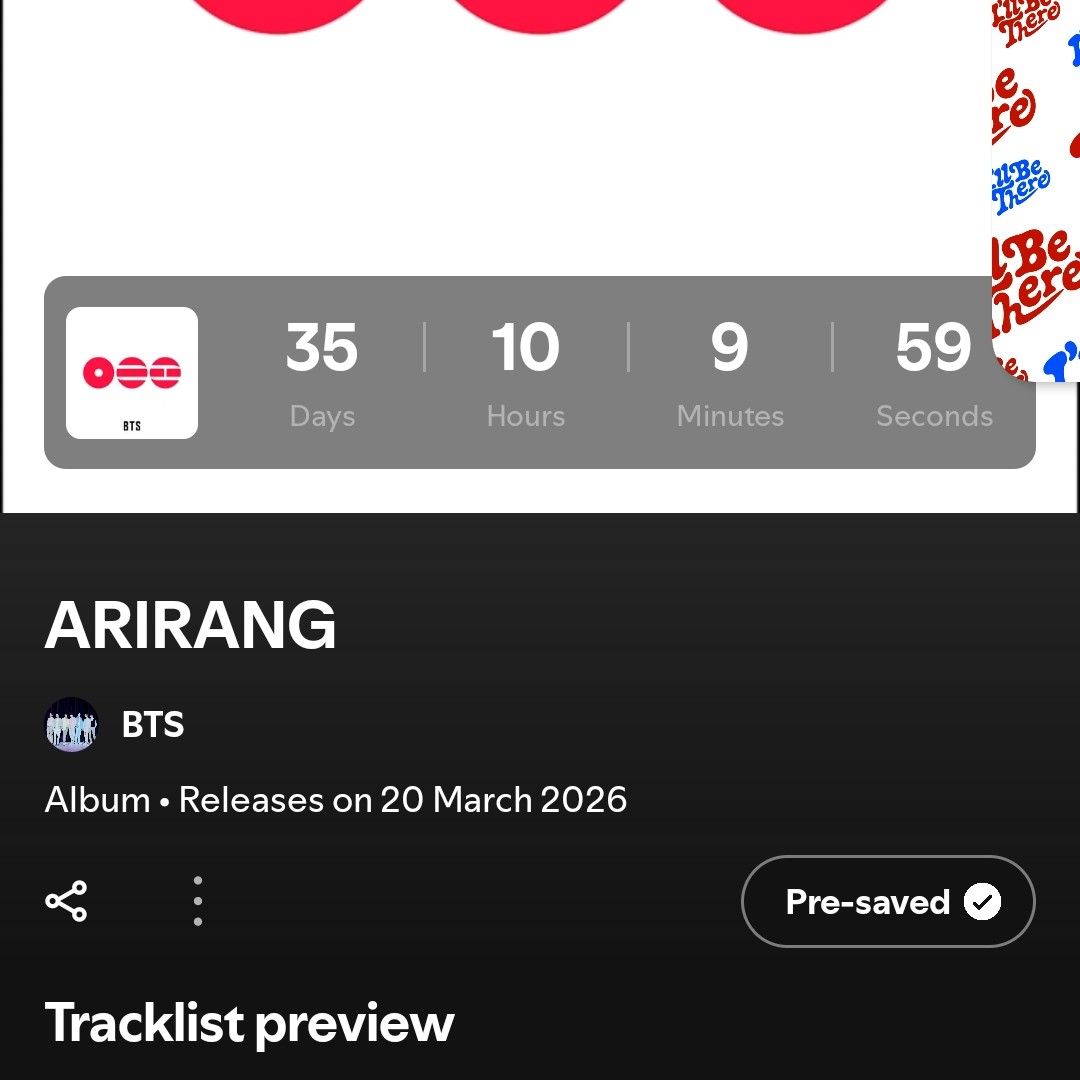Open the three-dot overflow menu
Viewport: 1080px width, 1080px height.
[x=198, y=901]
